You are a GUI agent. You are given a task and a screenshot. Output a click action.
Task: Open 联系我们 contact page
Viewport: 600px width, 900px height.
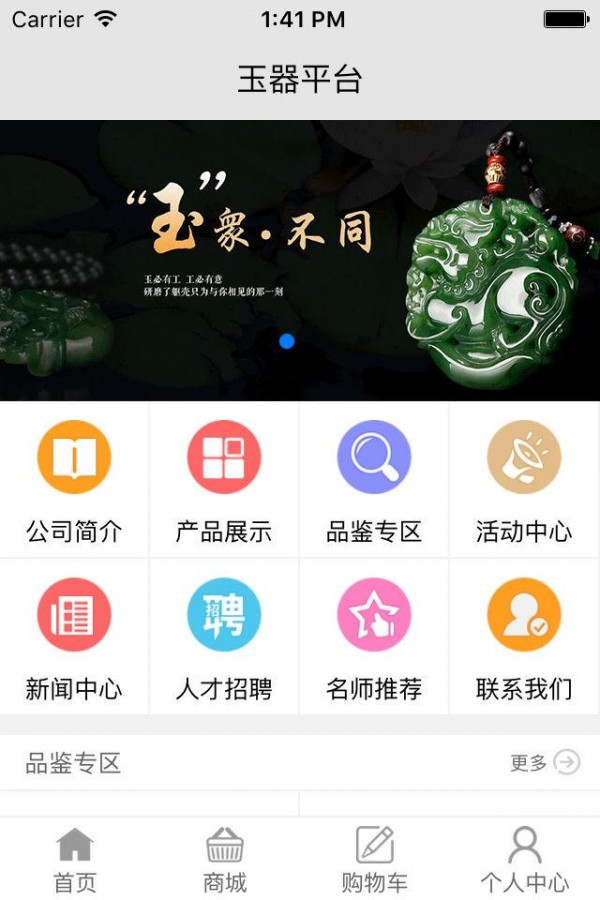tap(524, 637)
